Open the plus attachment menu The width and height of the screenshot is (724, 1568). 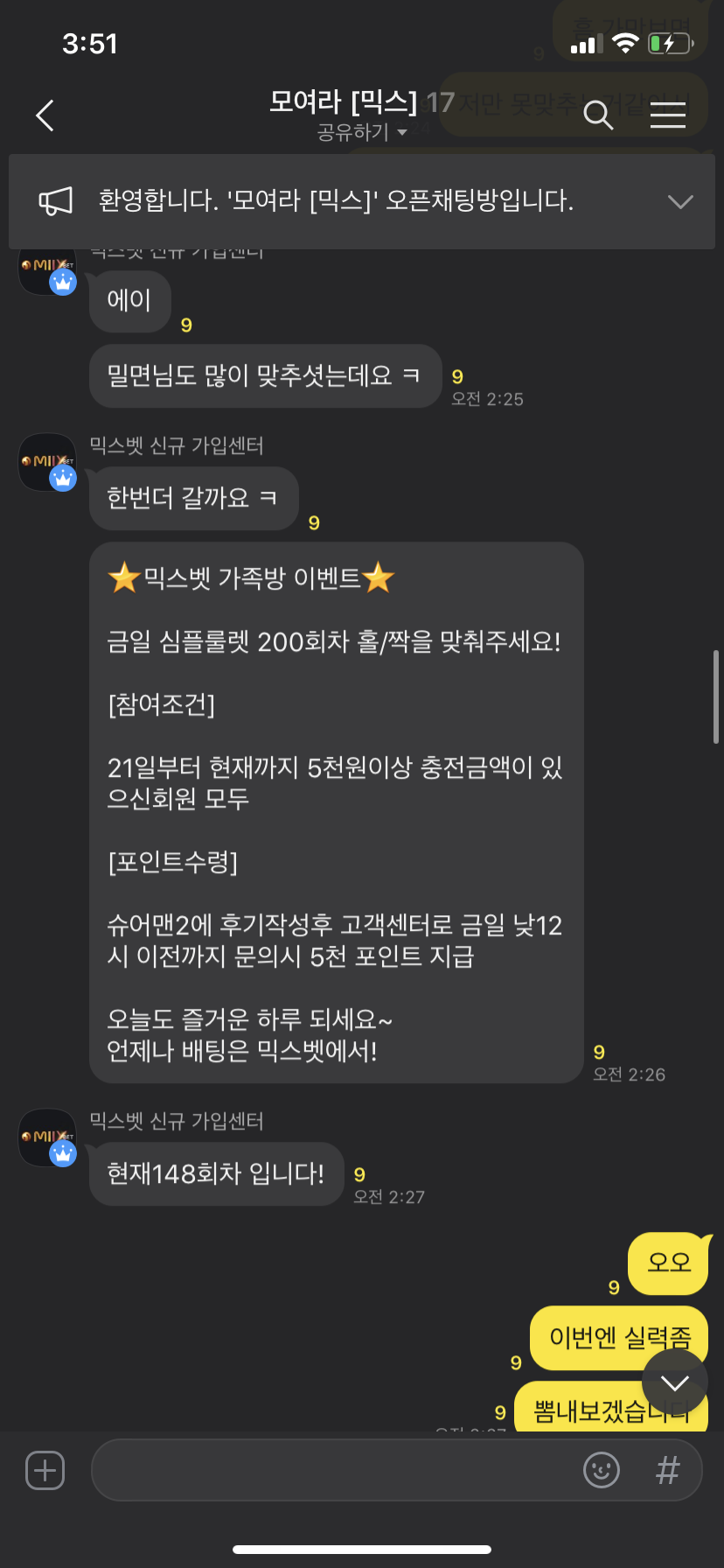click(x=45, y=1470)
